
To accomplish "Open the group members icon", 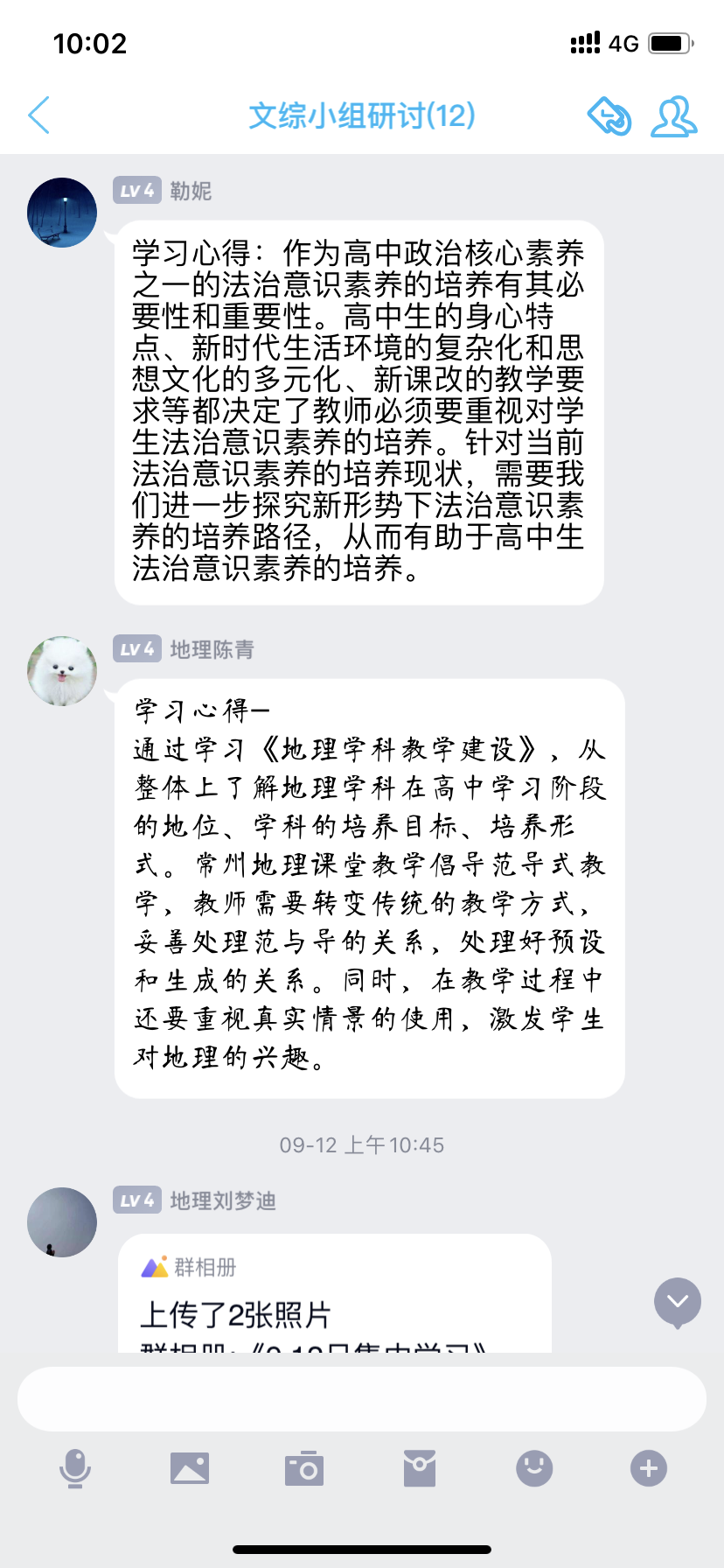I will click(673, 116).
